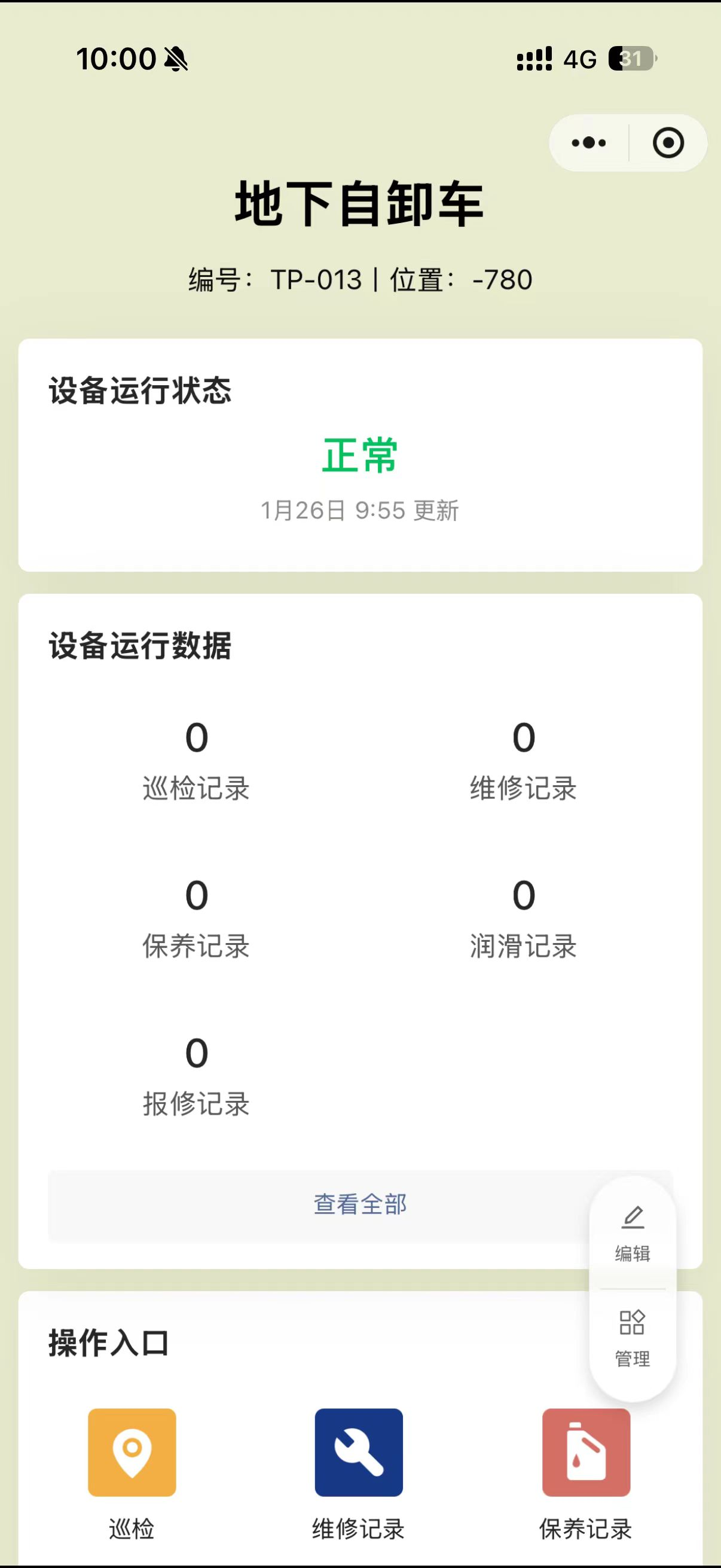Tap the device number TP-013 text
The width and height of the screenshot is (721, 1568).
tap(317, 280)
